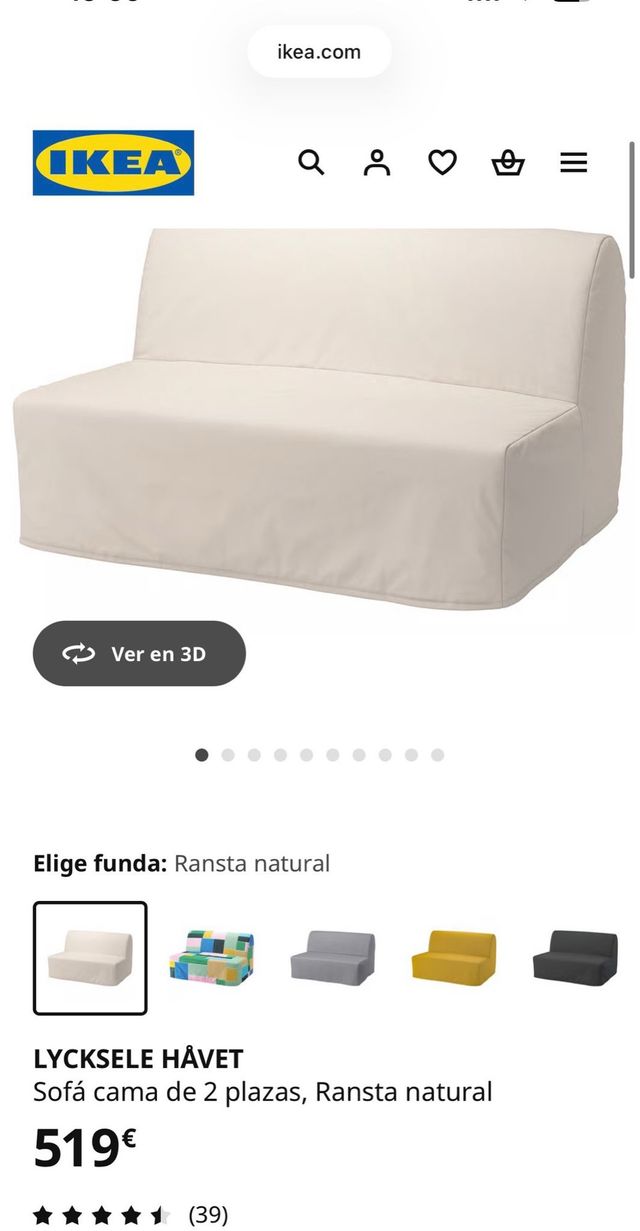Choose the dark grey cover option
Viewport: 640px width, 1231px height.
click(574, 957)
